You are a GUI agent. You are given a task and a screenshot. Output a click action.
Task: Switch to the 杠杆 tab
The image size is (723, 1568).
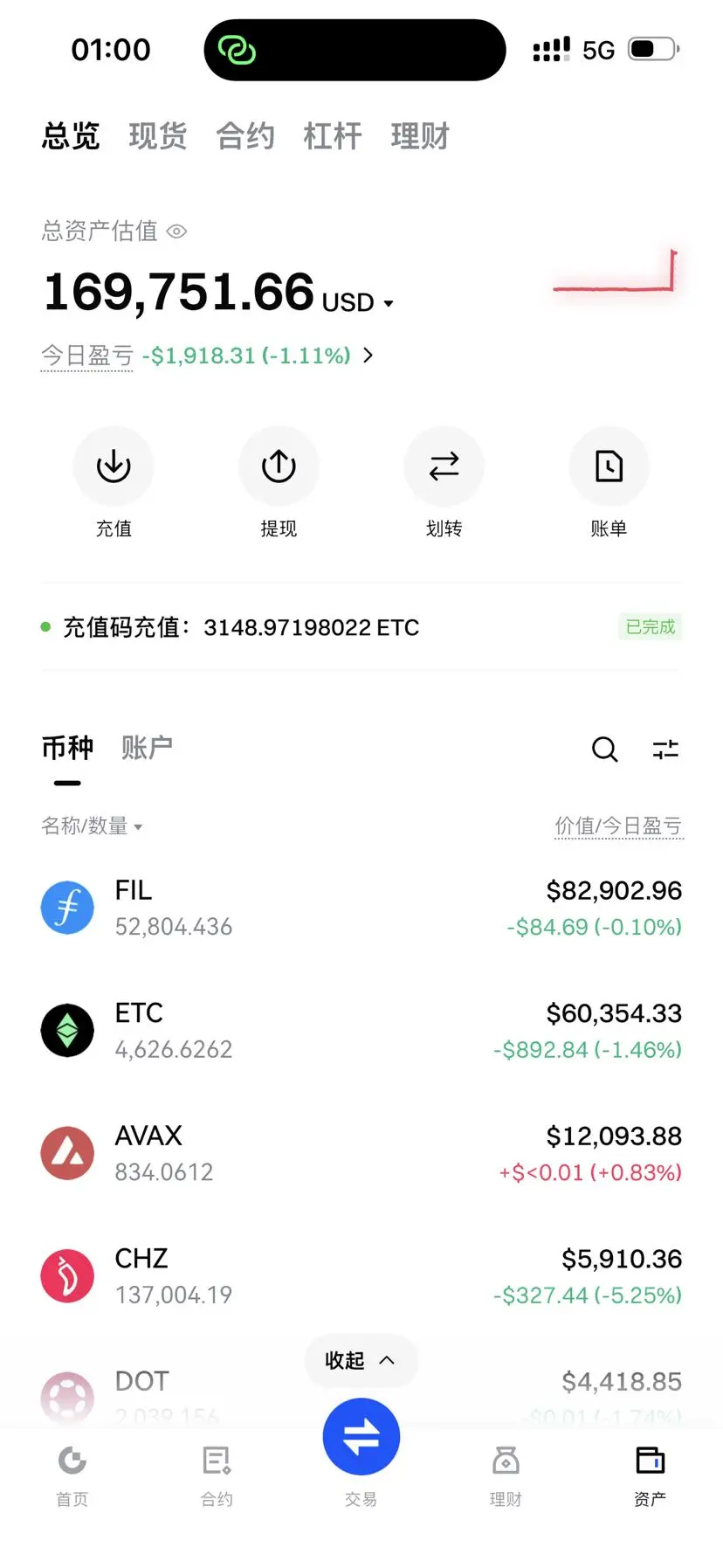click(x=333, y=136)
